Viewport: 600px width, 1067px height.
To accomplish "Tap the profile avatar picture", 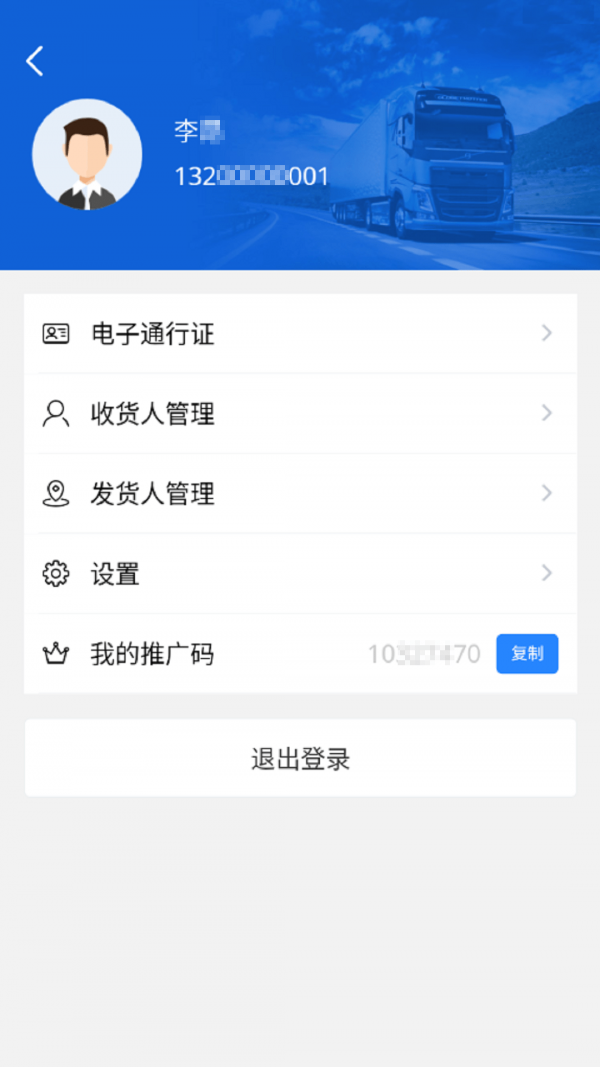I will point(87,154).
